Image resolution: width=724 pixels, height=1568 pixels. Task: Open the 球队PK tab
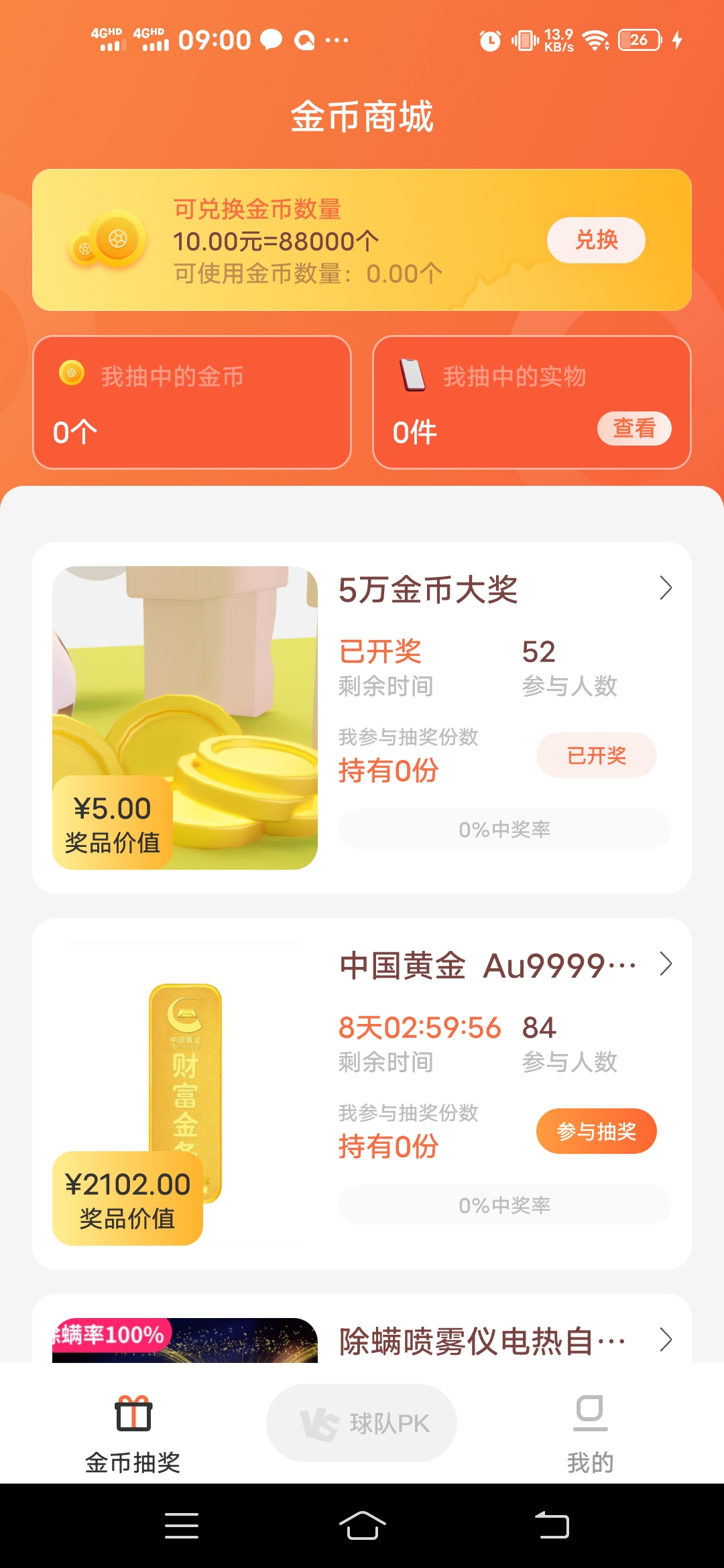point(362,1423)
